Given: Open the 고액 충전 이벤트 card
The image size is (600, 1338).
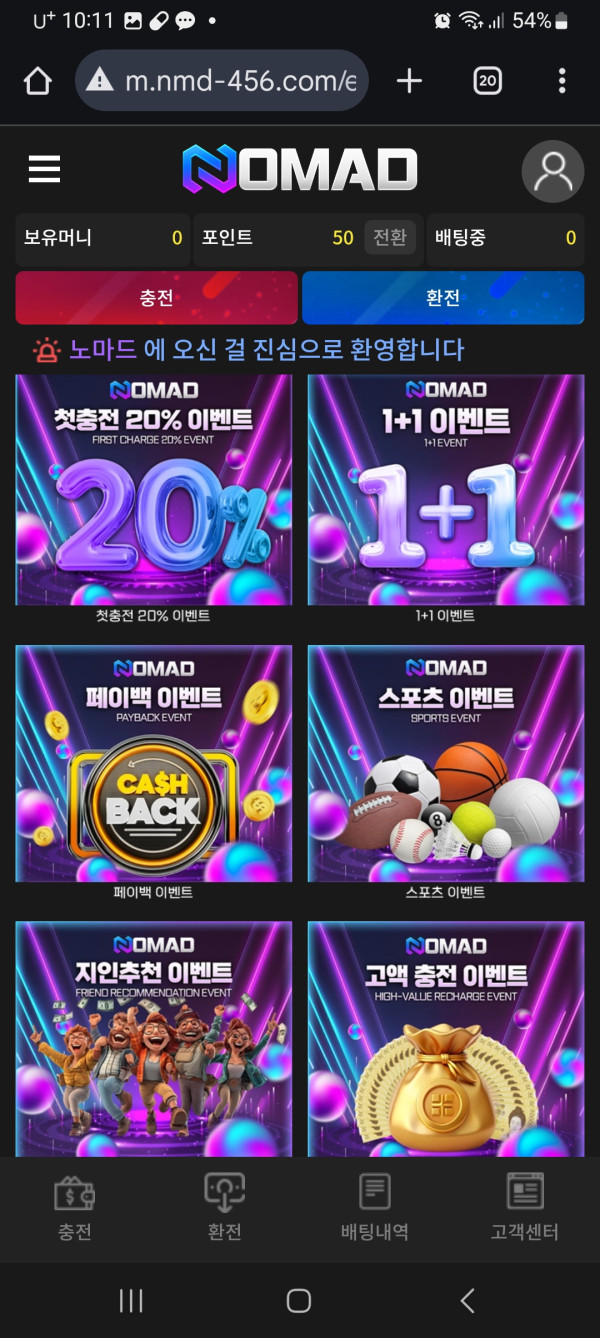Looking at the screenshot, I should 446,1038.
